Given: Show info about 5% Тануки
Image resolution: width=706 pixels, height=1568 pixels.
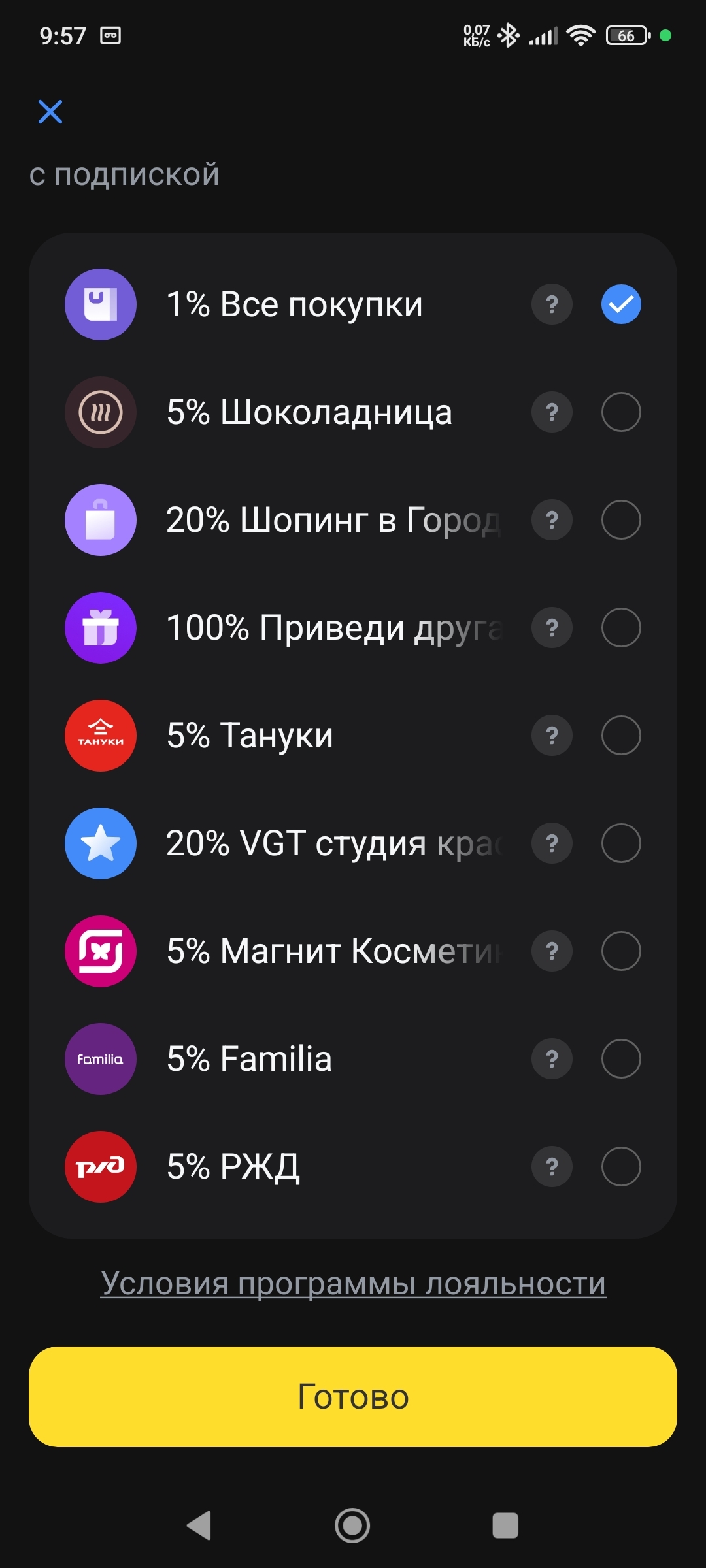Looking at the screenshot, I should [552, 736].
